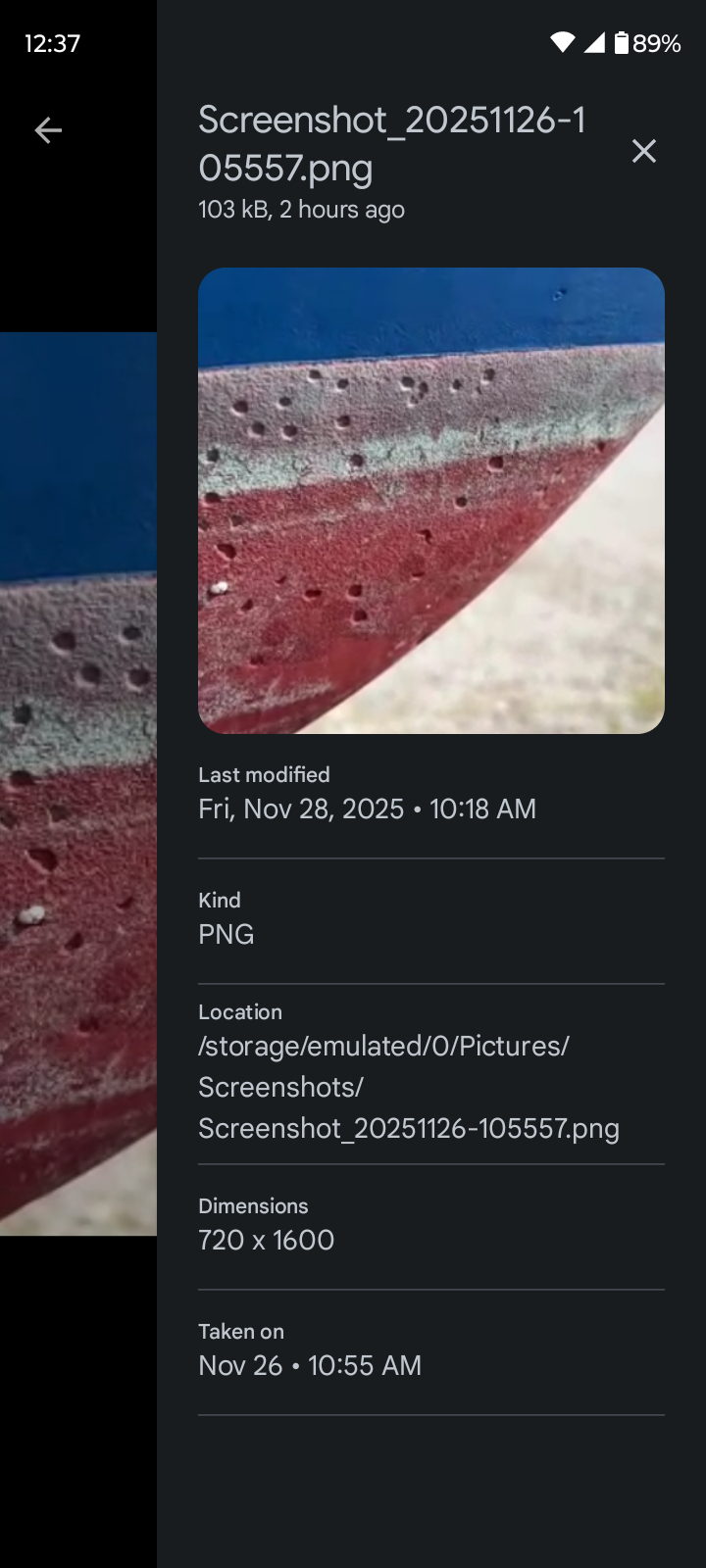Click the Last modified date entry
Viewport: 706px width, 1568px height.
tap(367, 808)
